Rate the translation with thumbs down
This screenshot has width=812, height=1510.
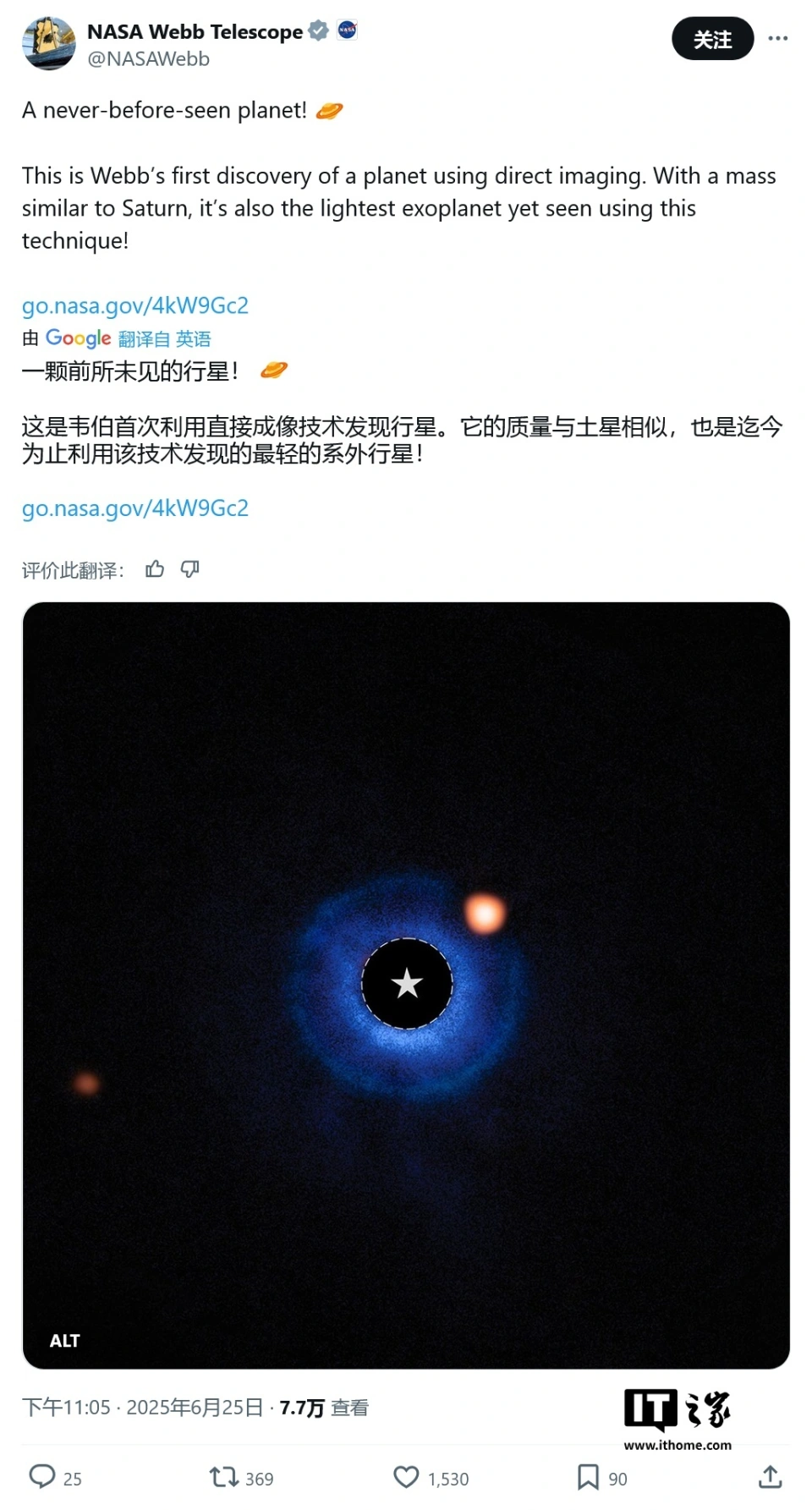(x=190, y=569)
